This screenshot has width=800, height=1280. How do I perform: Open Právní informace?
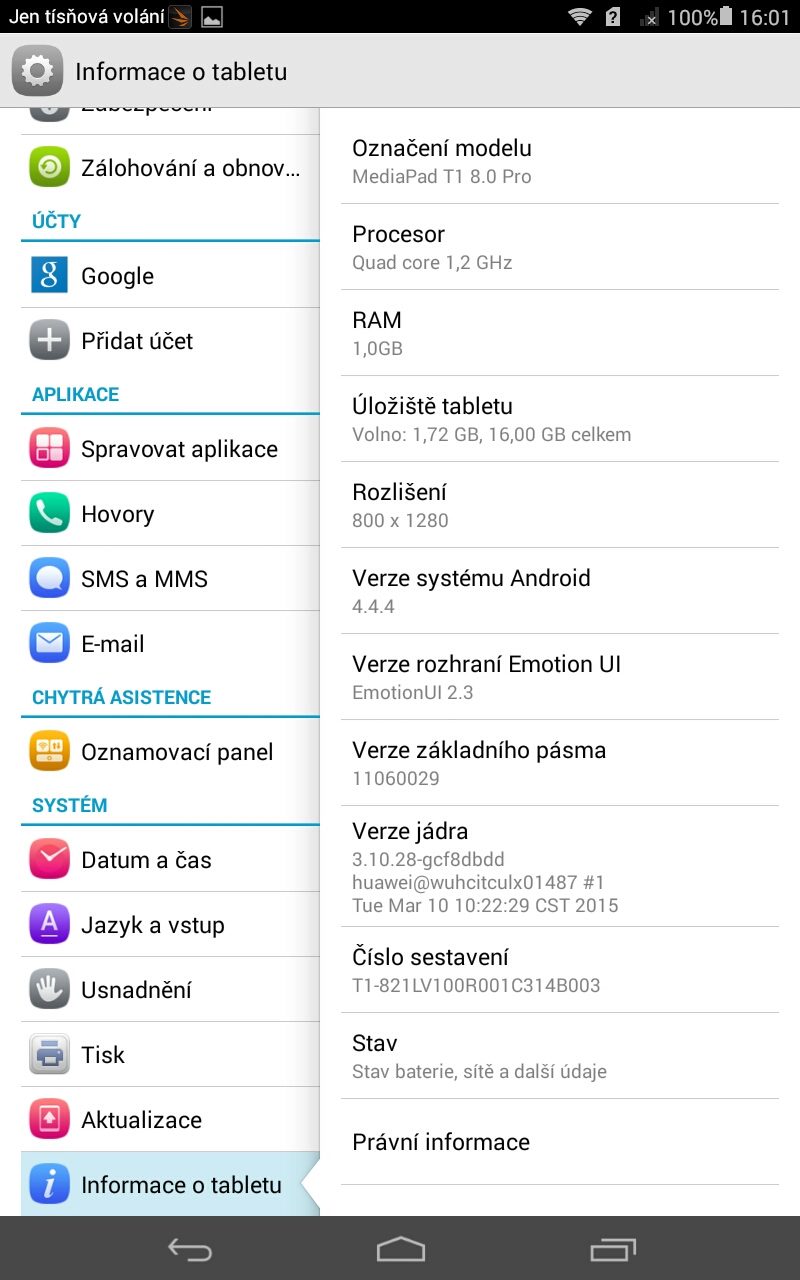(x=559, y=1142)
